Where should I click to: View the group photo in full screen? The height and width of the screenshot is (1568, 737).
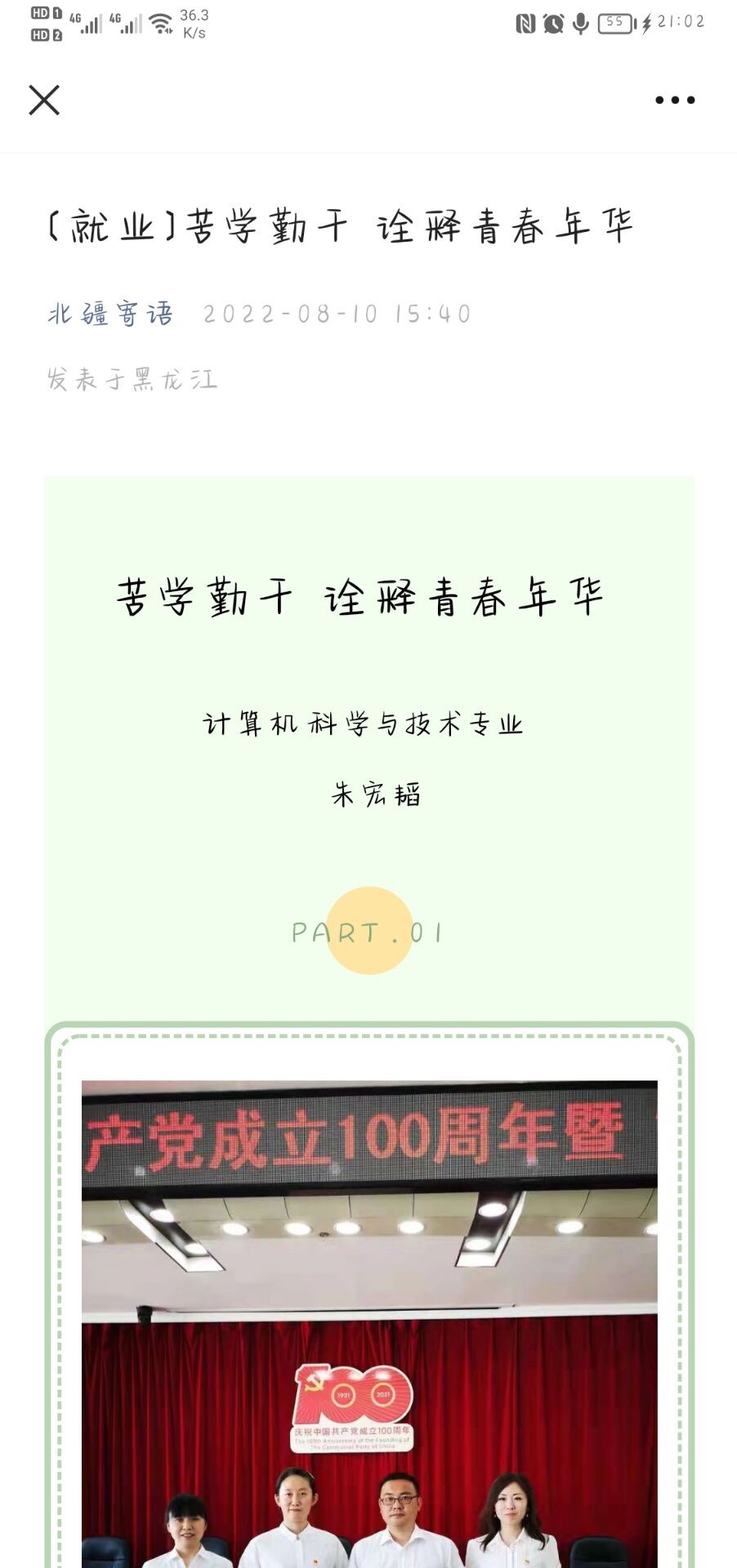coord(369,1323)
